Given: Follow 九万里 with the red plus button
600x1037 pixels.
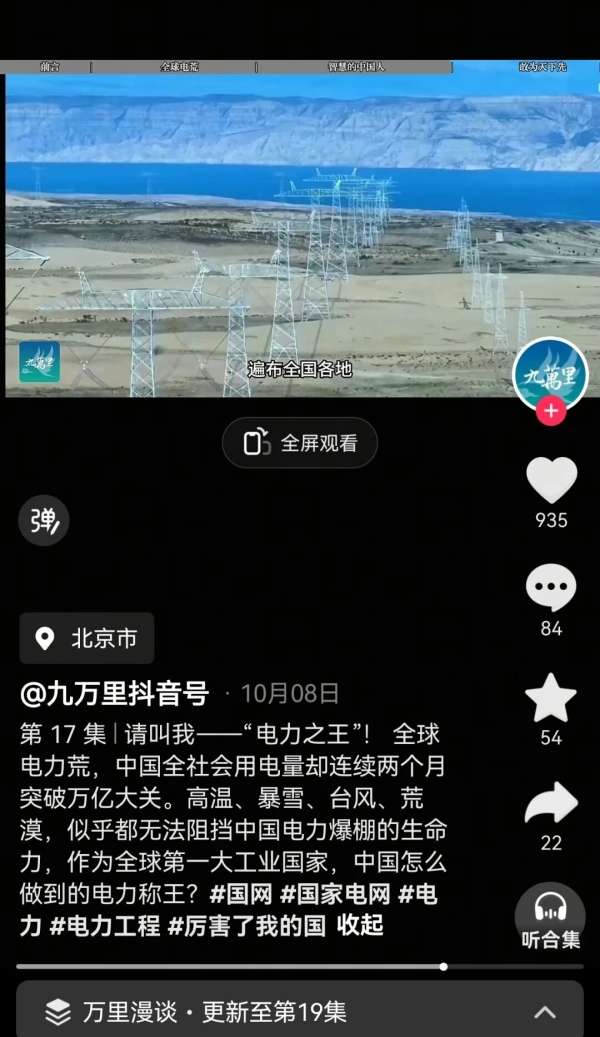Looking at the screenshot, I should pyautogui.click(x=550, y=410).
